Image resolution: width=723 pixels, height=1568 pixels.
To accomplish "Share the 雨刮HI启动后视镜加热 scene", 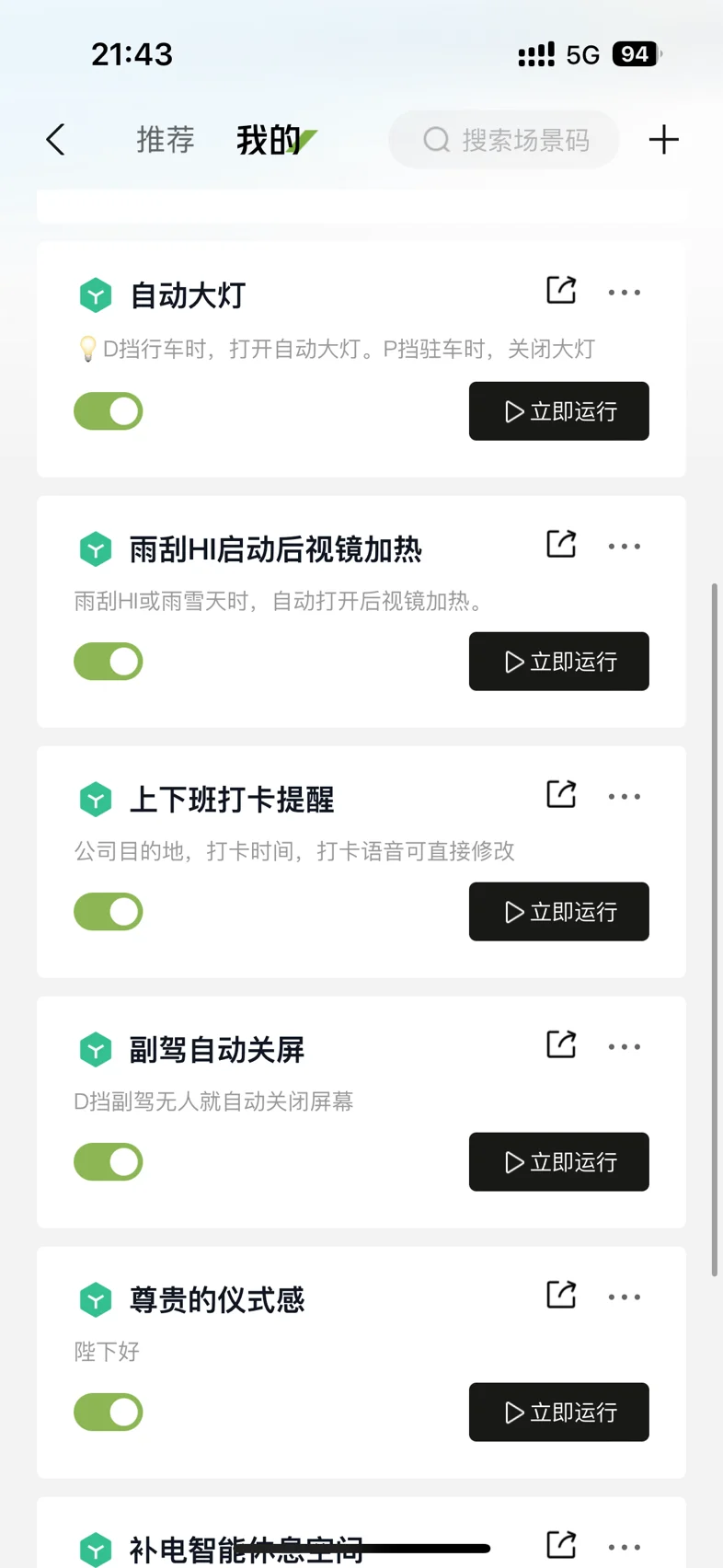I will [561, 544].
